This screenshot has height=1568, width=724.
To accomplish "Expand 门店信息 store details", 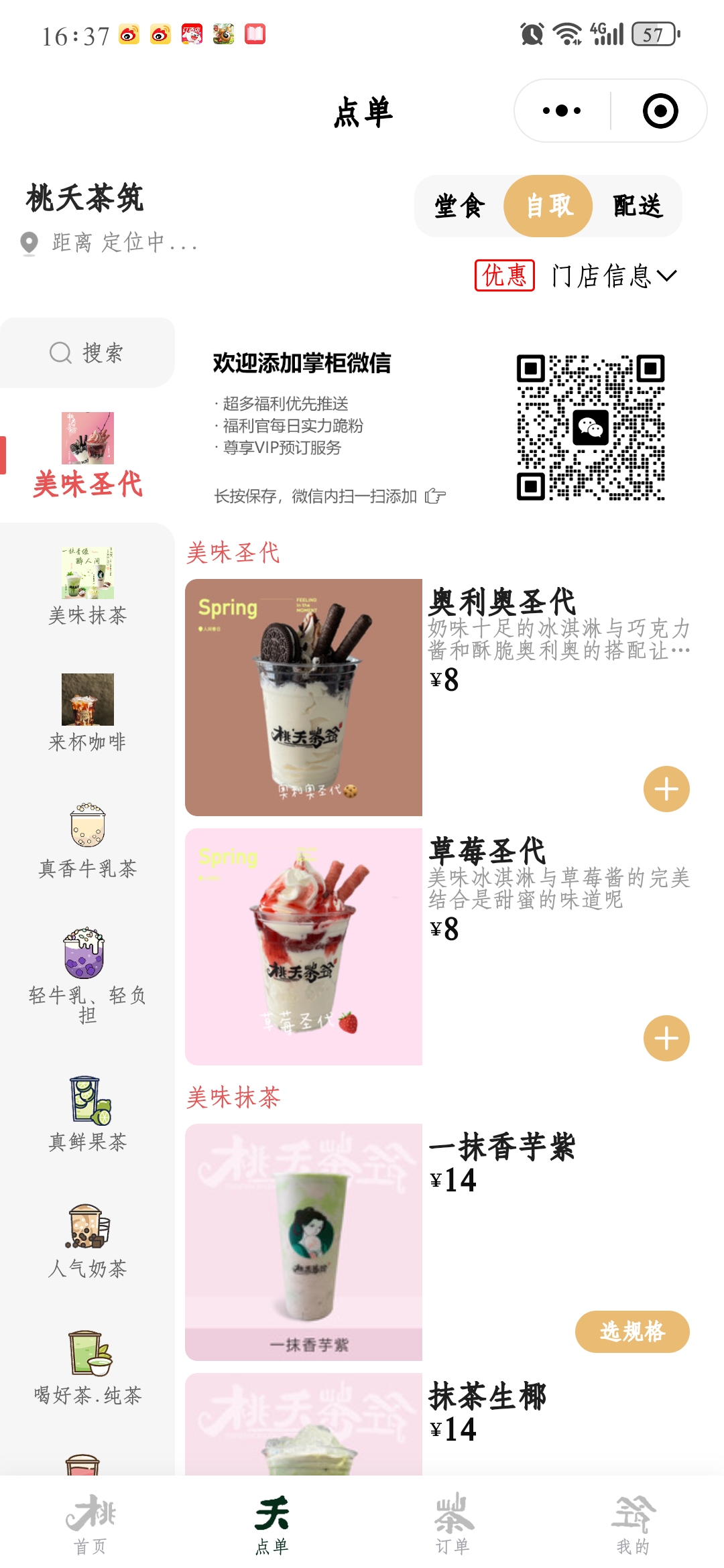I will pos(613,275).
